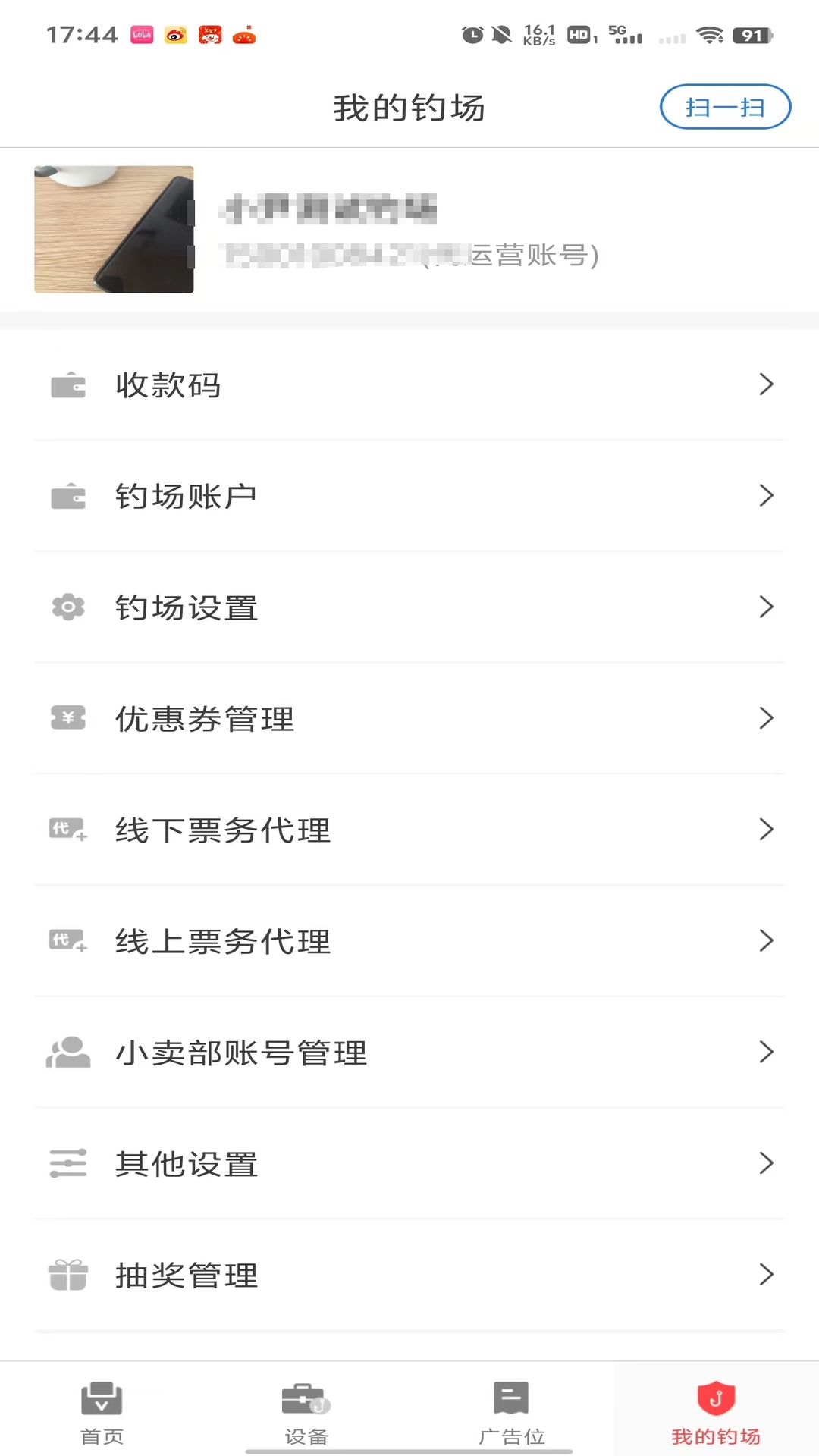The height and width of the screenshot is (1456, 819).
Task: Expand the 收款码 row chevron
Action: [766, 385]
